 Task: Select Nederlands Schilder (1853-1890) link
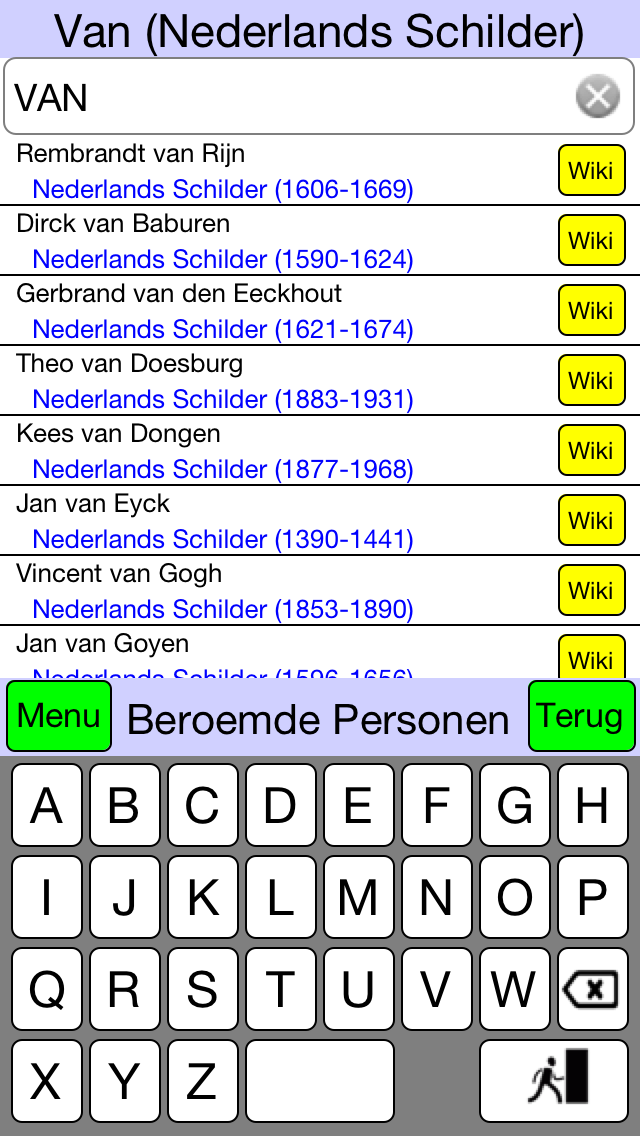pos(223,609)
